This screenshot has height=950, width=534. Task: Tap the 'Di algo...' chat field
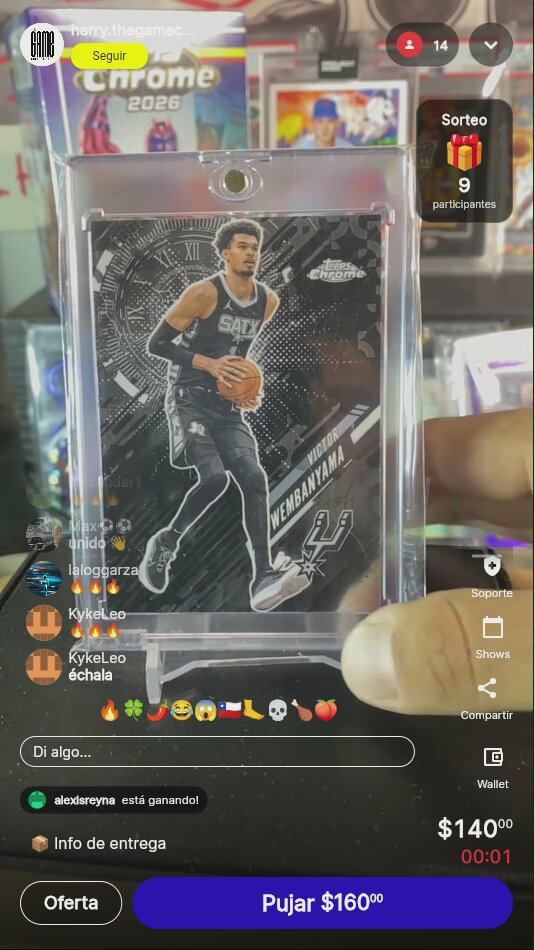pos(217,752)
